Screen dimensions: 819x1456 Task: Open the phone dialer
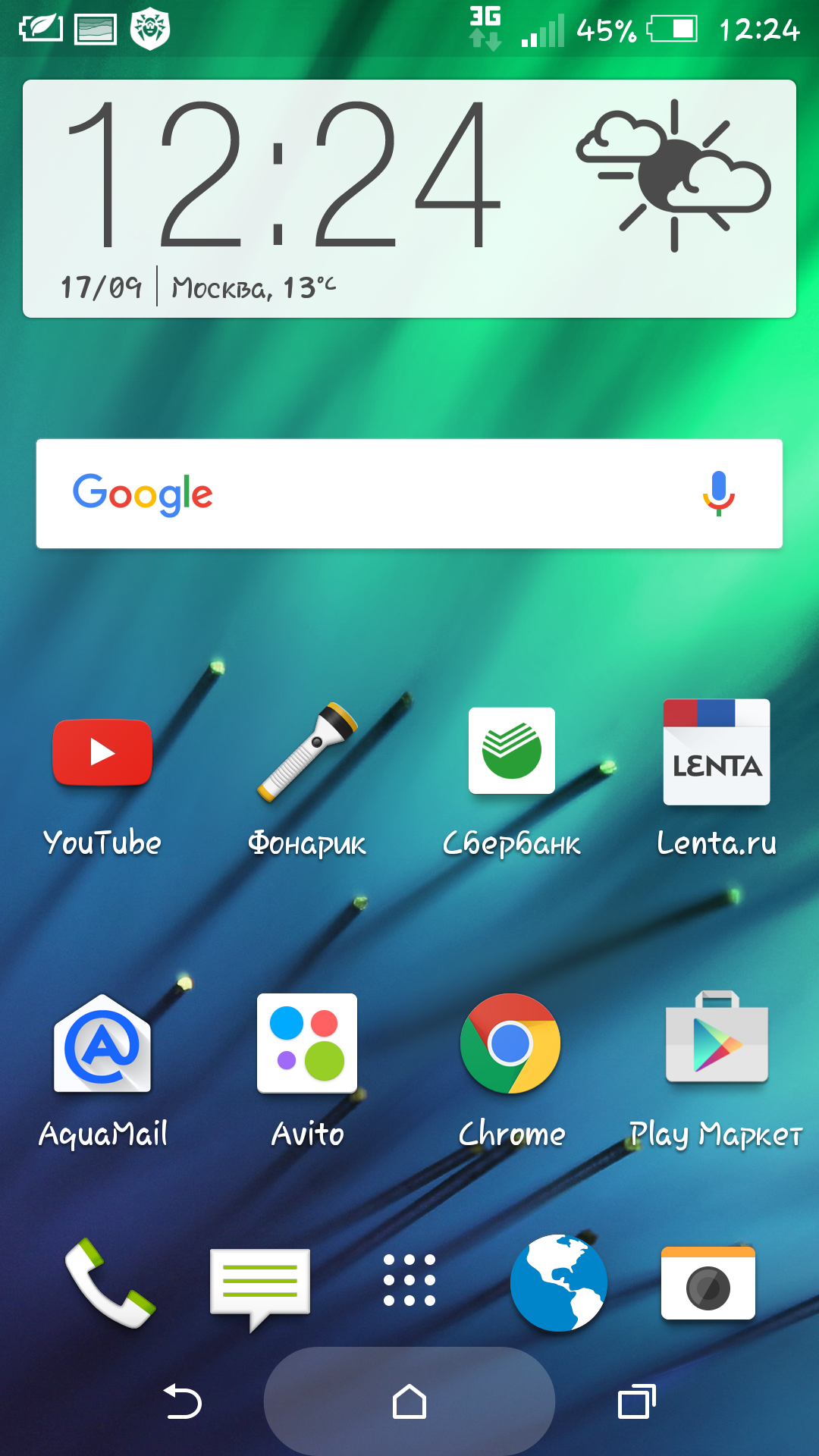[x=110, y=1283]
